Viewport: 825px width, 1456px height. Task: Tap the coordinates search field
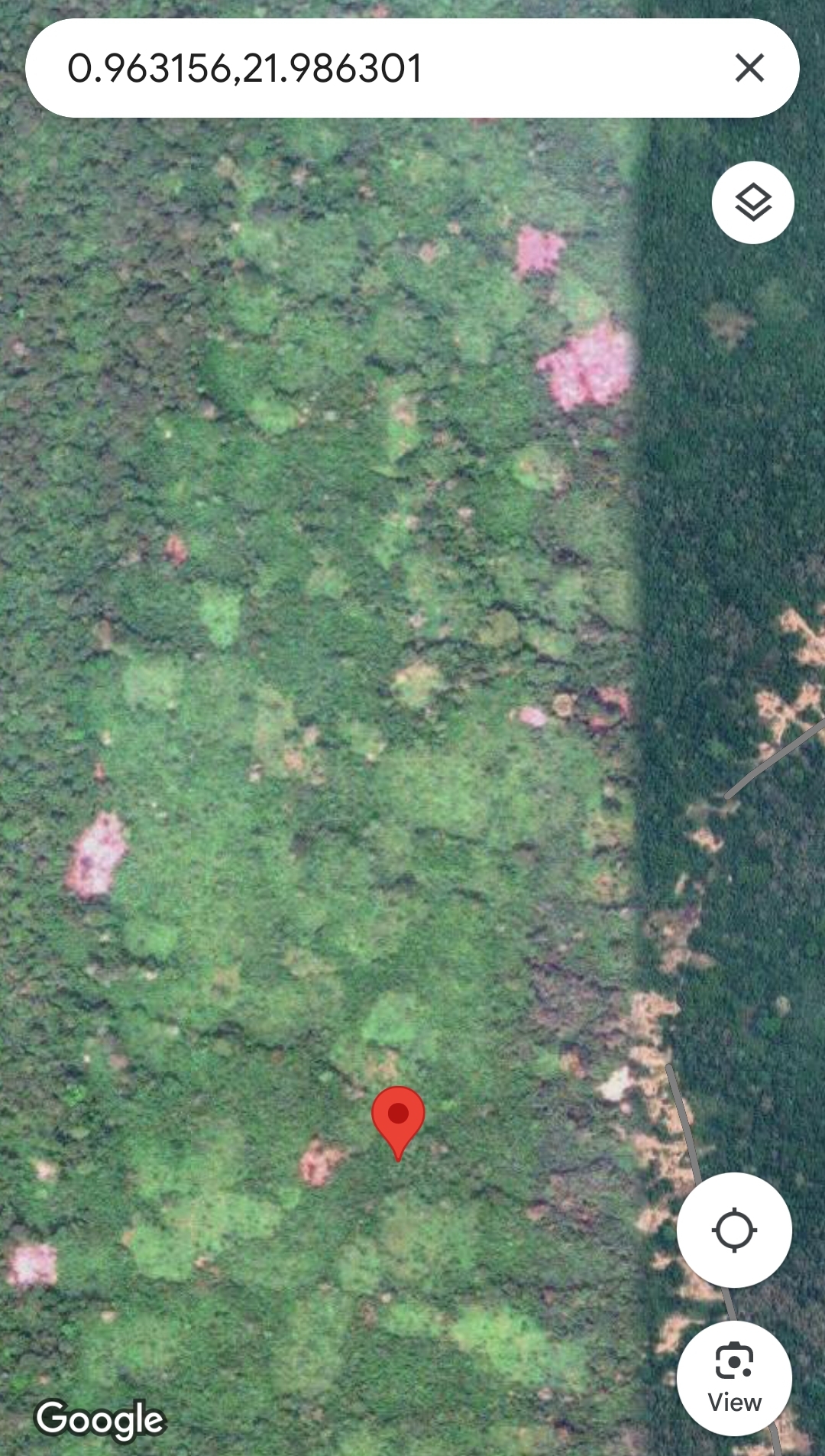382,68
